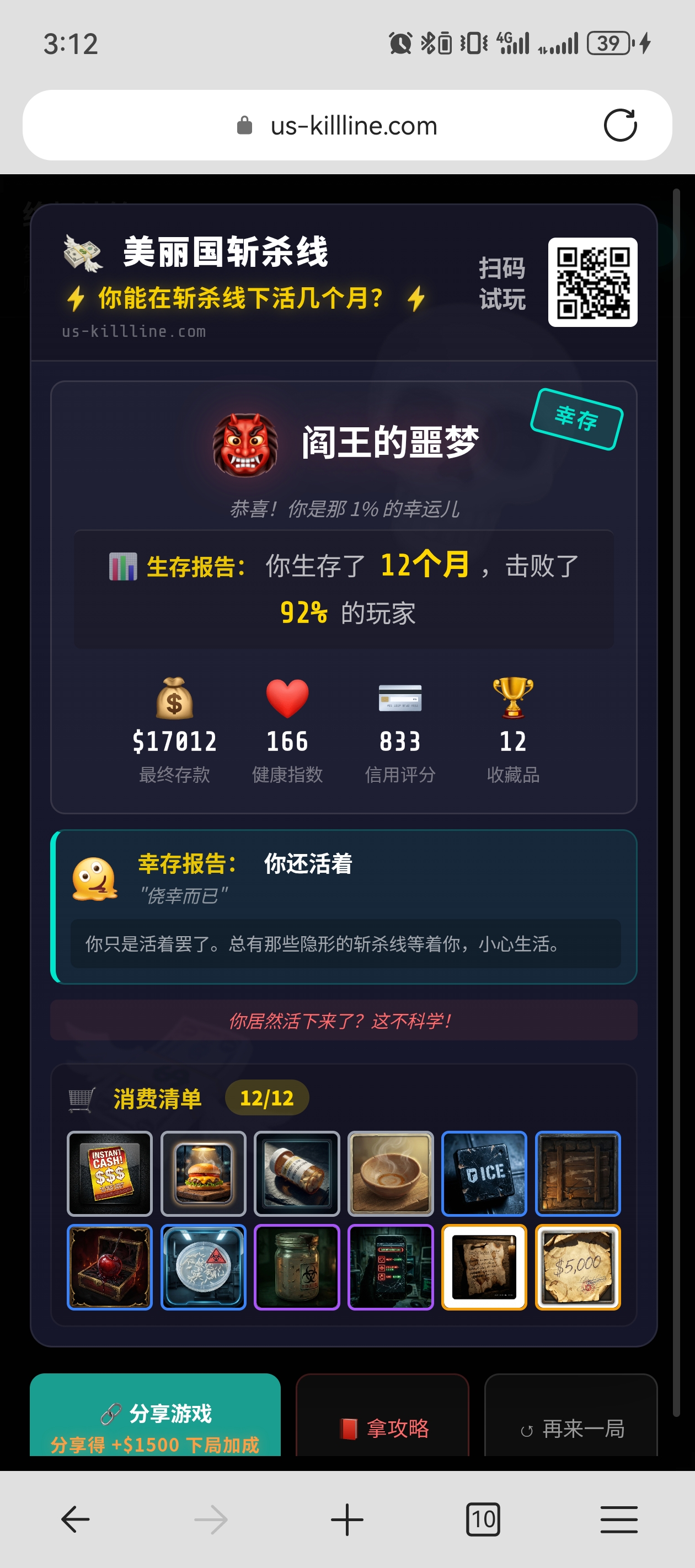
Task: Open a new browser tab
Action: tap(347, 1519)
